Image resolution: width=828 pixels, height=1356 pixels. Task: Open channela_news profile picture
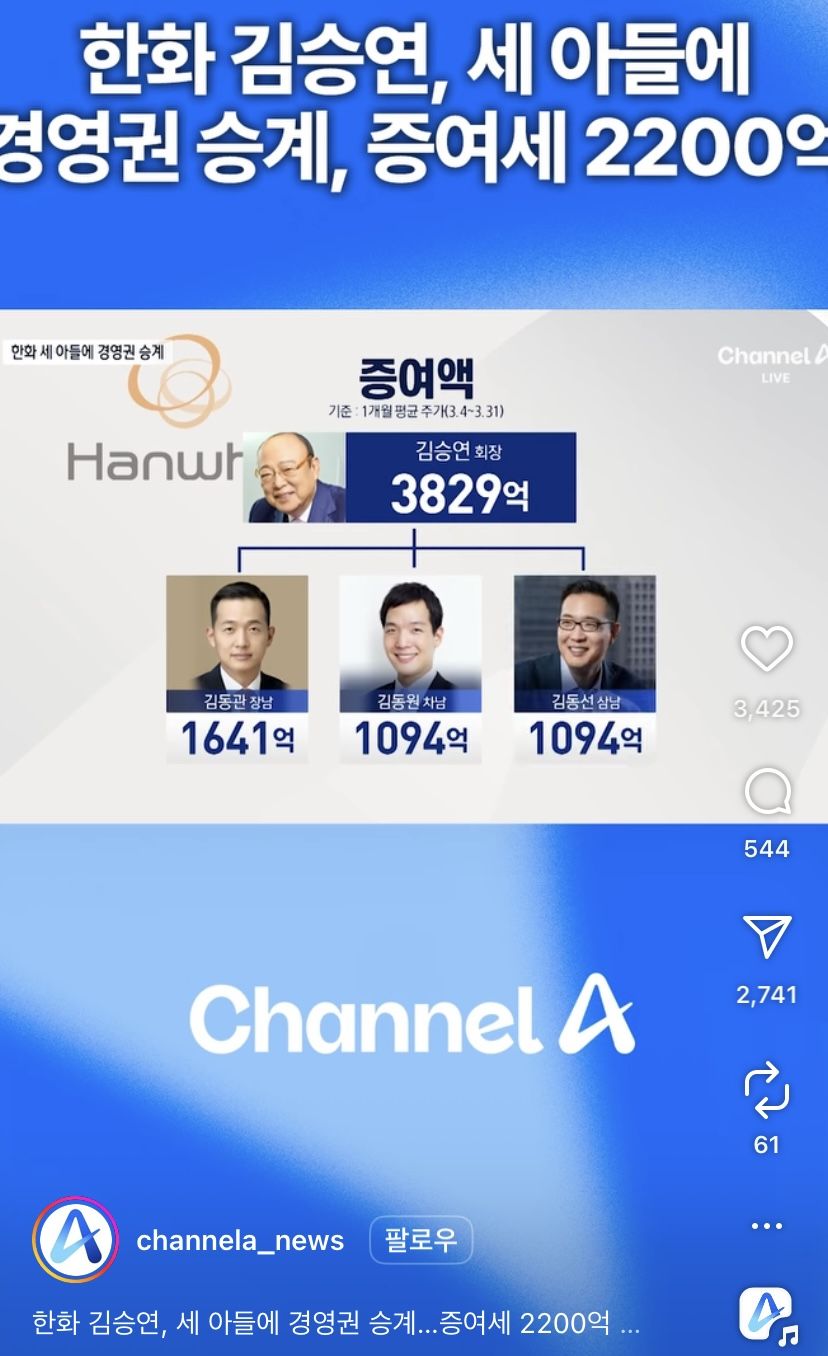pyautogui.click(x=76, y=1241)
